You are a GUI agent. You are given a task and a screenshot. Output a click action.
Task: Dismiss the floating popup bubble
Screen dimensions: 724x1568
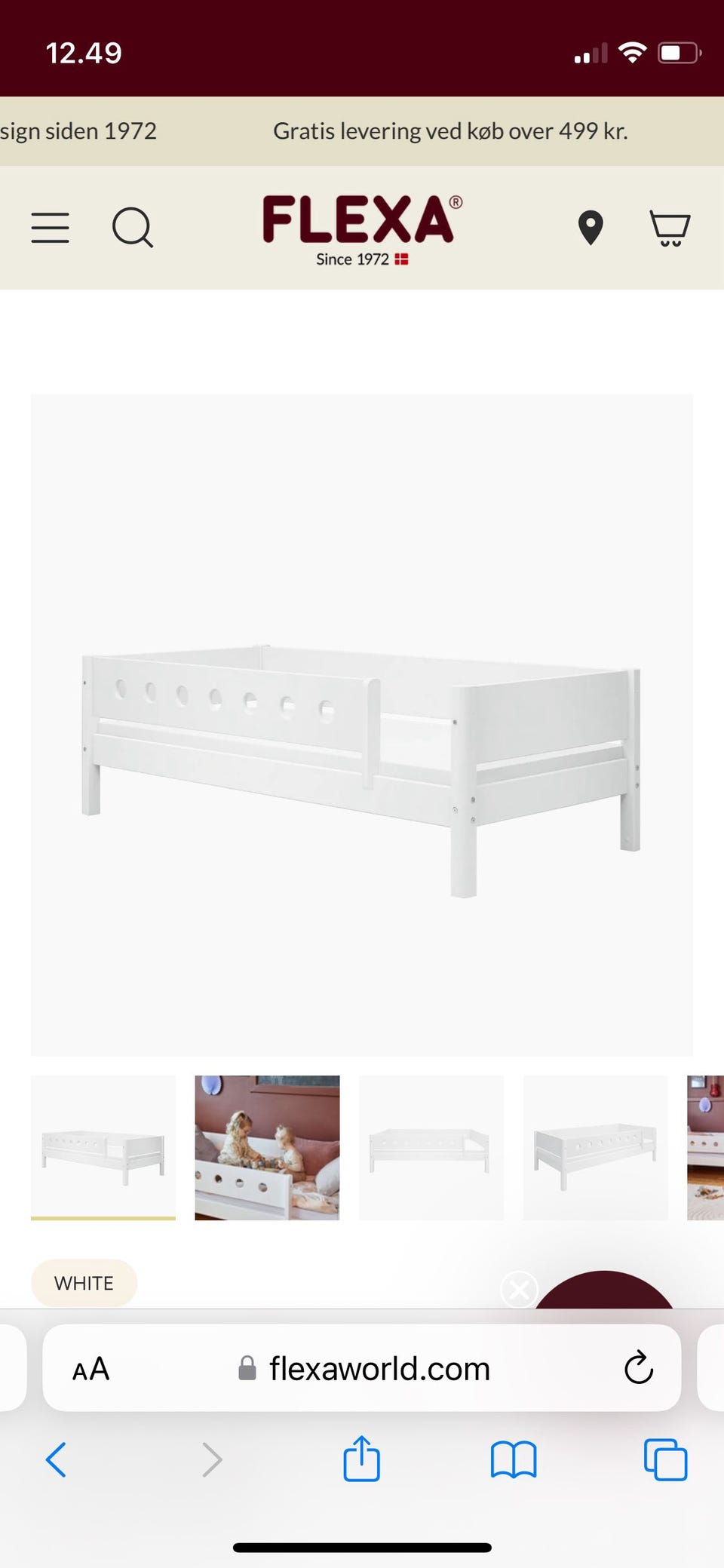(520, 1290)
